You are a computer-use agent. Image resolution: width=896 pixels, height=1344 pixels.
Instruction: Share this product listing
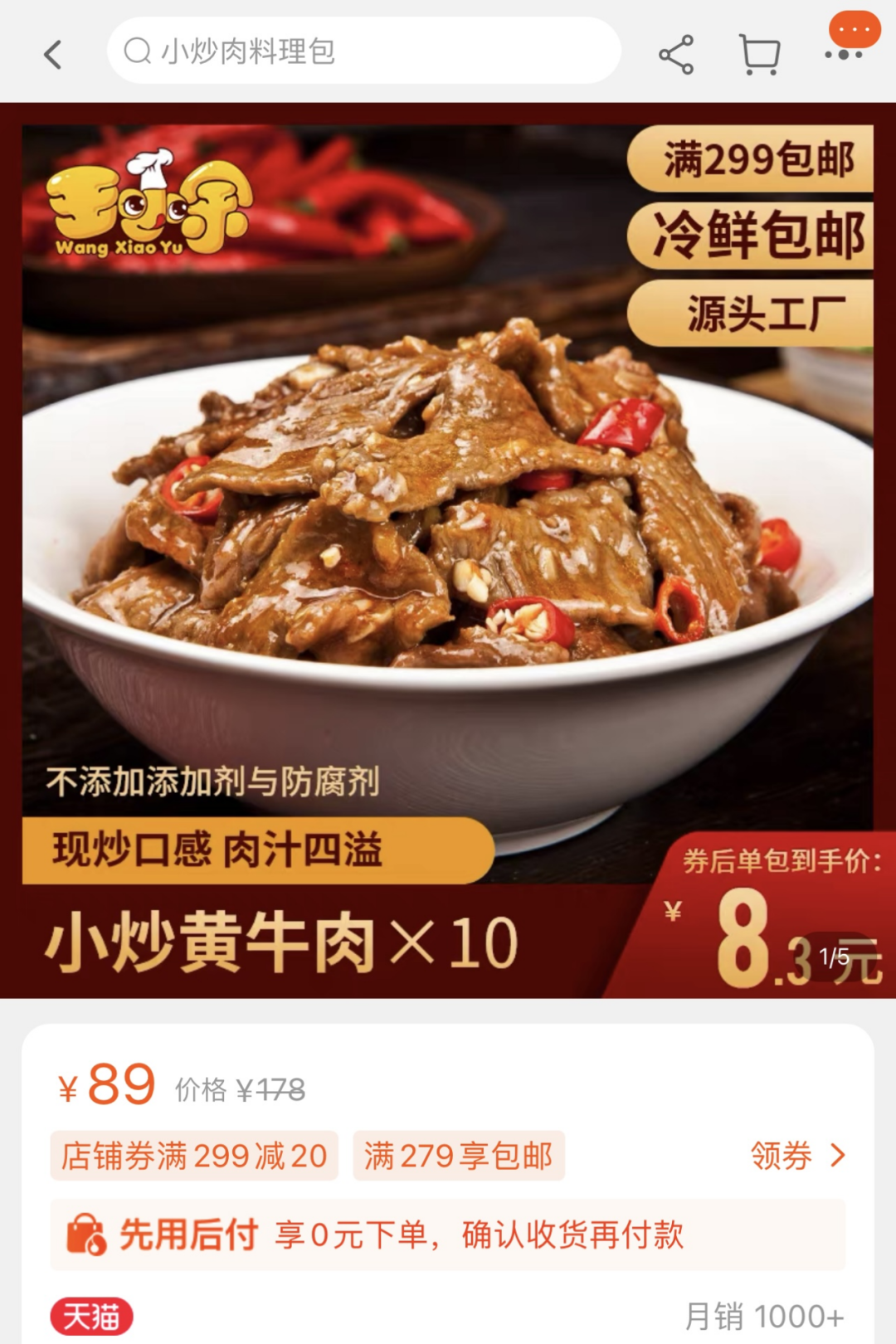click(x=676, y=55)
